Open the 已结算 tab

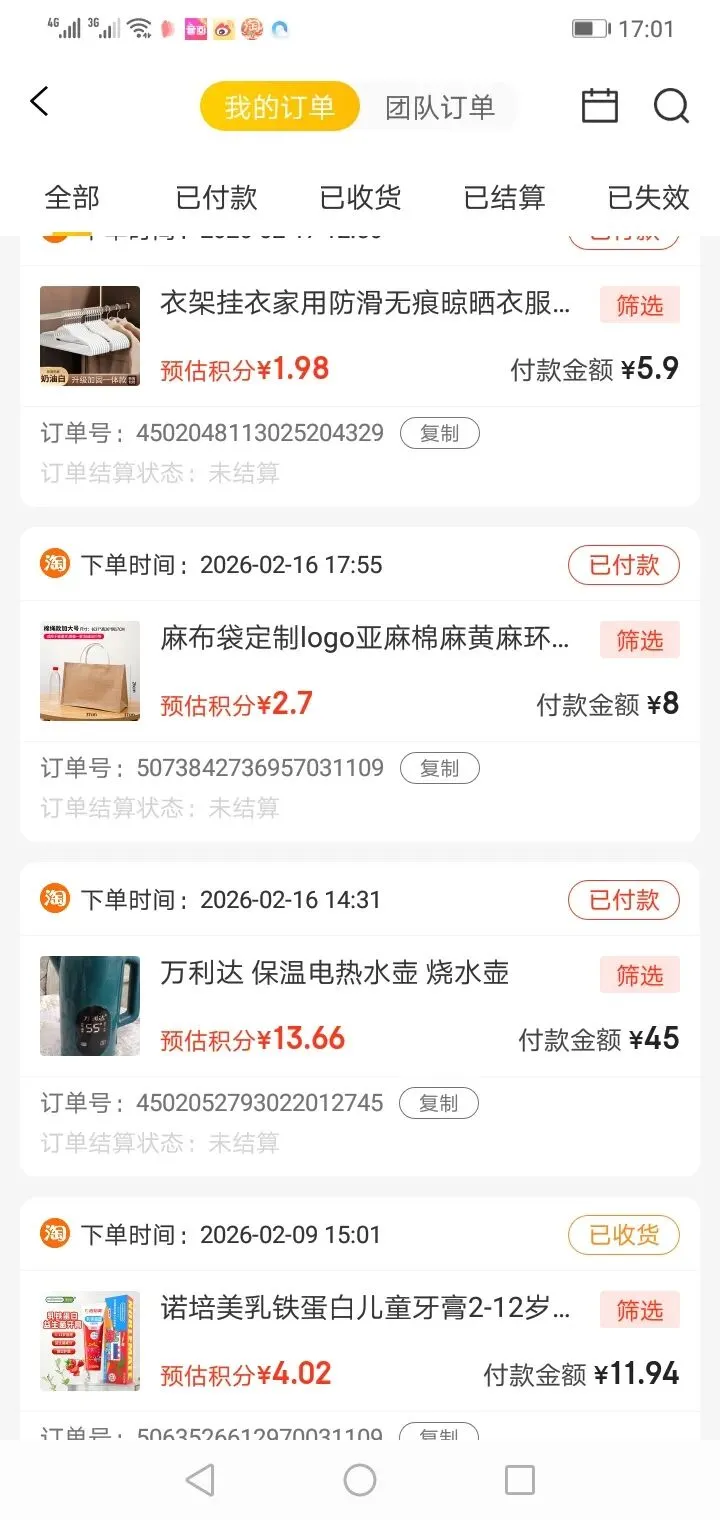pos(504,197)
